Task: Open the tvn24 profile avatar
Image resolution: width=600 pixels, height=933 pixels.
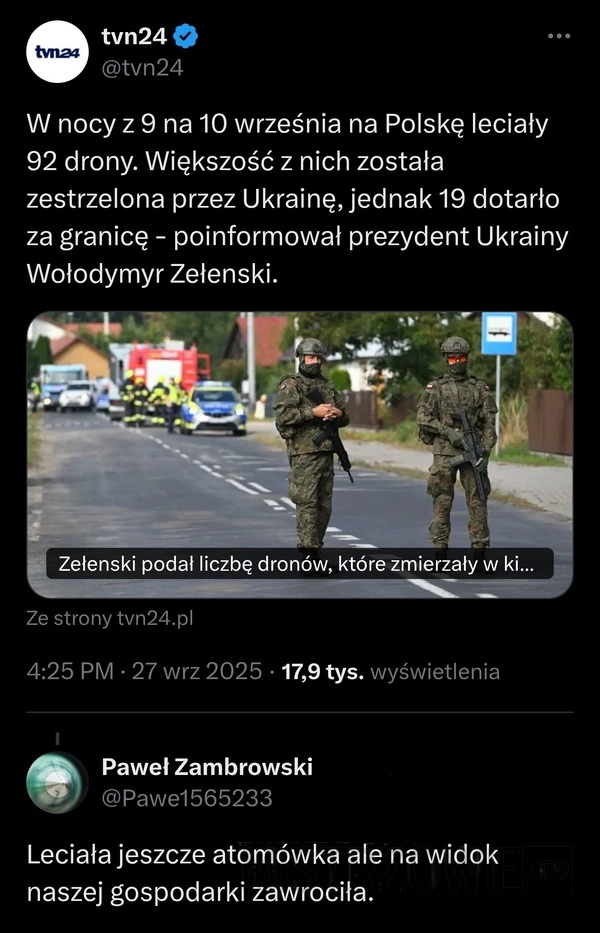Action: click(x=57, y=51)
